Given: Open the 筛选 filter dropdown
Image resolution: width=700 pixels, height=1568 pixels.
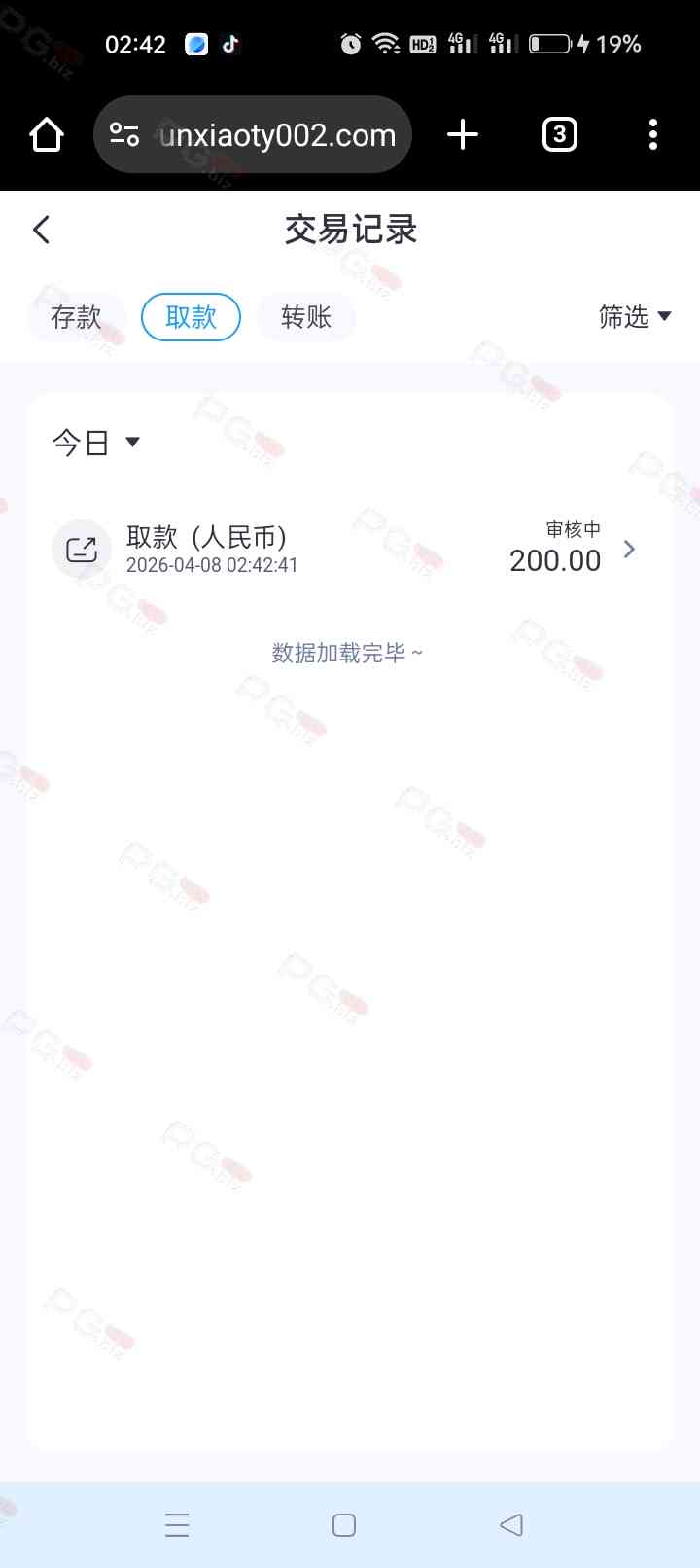Looking at the screenshot, I should 635,316.
